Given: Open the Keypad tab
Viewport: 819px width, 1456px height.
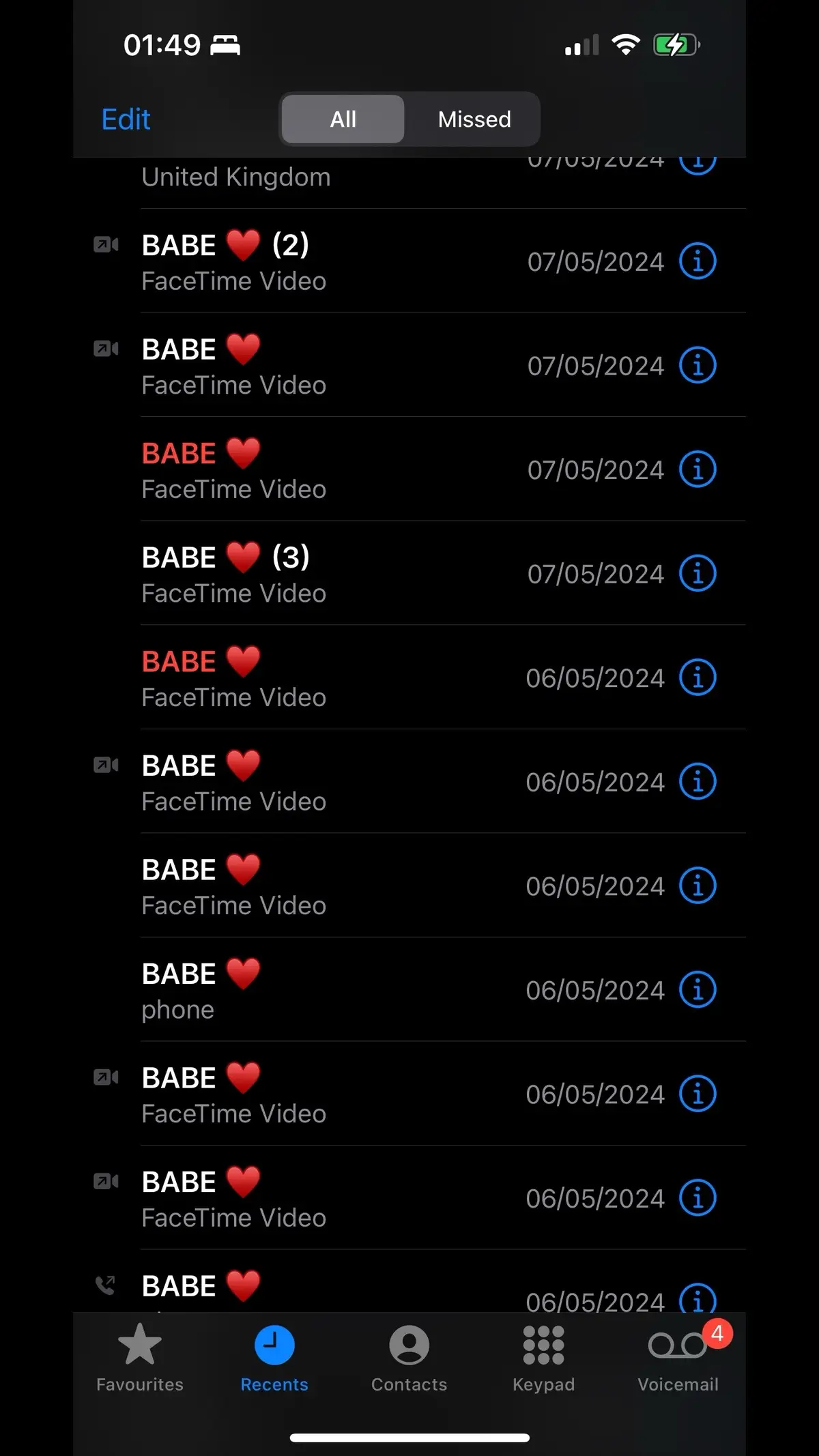Looking at the screenshot, I should click(x=543, y=1359).
